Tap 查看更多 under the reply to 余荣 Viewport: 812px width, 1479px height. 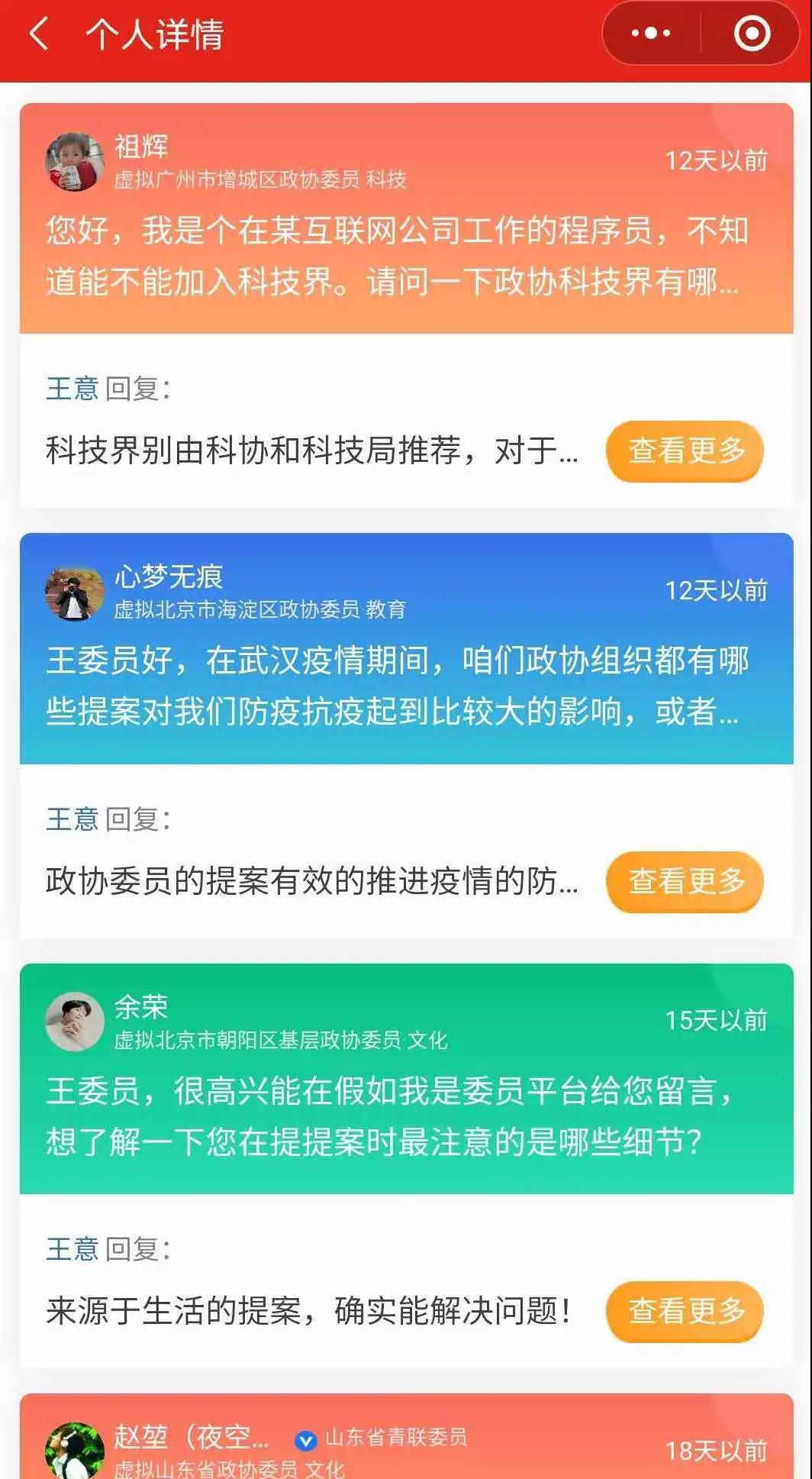(x=685, y=1311)
